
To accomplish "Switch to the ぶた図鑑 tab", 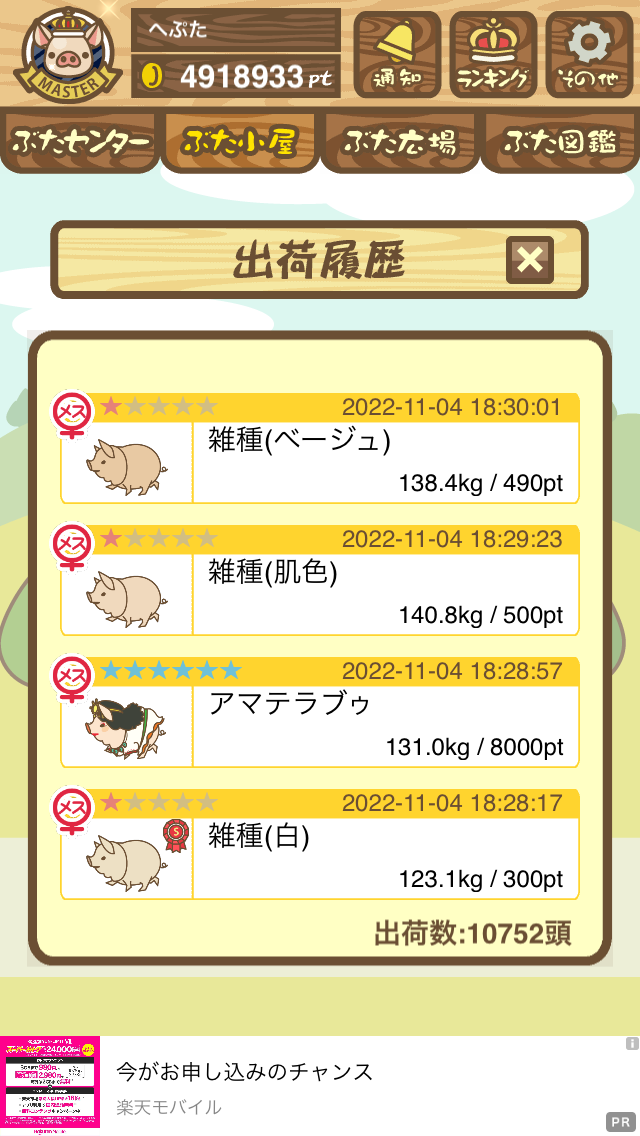I will pyautogui.click(x=560, y=143).
